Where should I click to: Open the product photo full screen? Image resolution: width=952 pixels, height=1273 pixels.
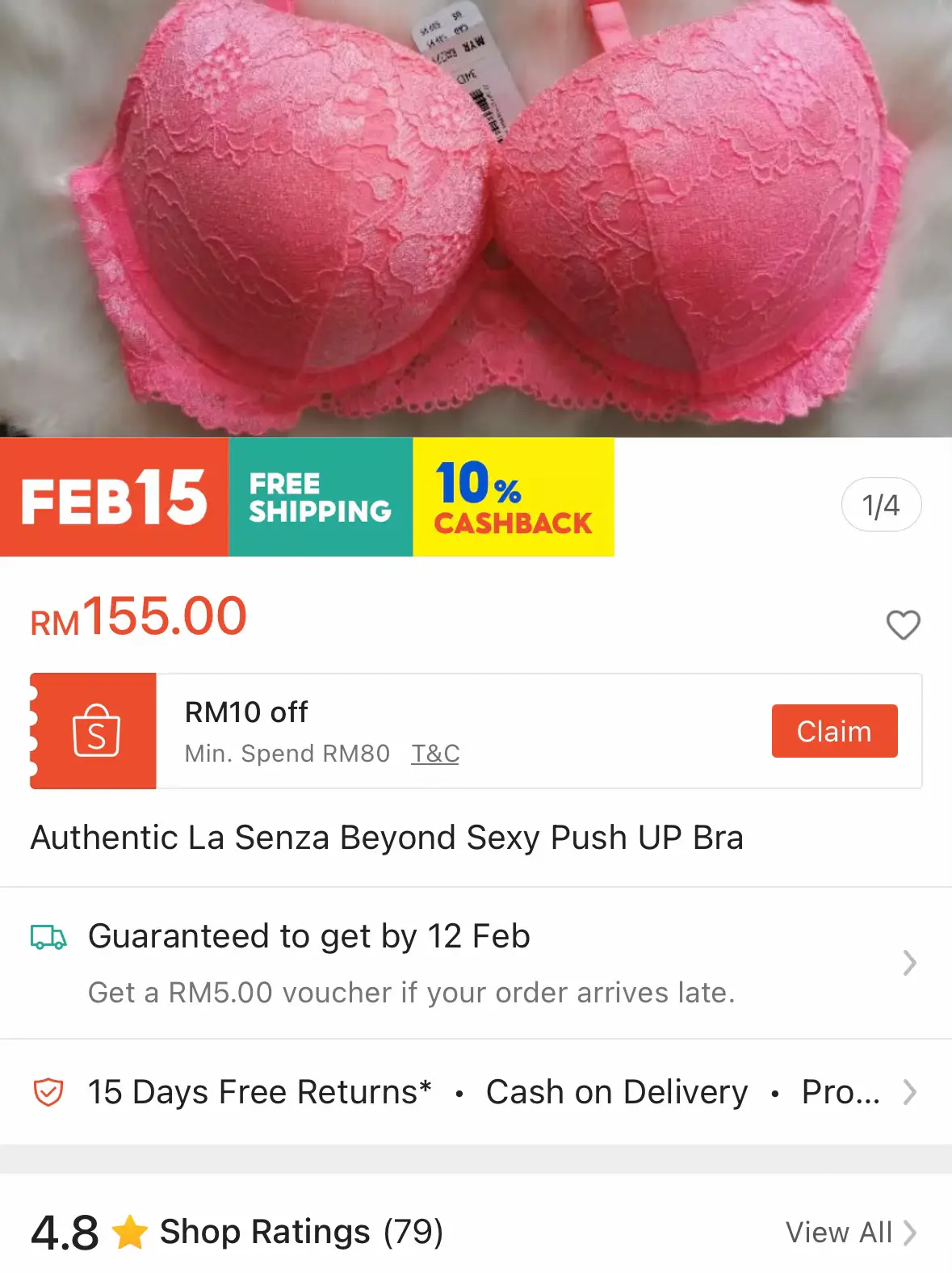click(x=476, y=218)
